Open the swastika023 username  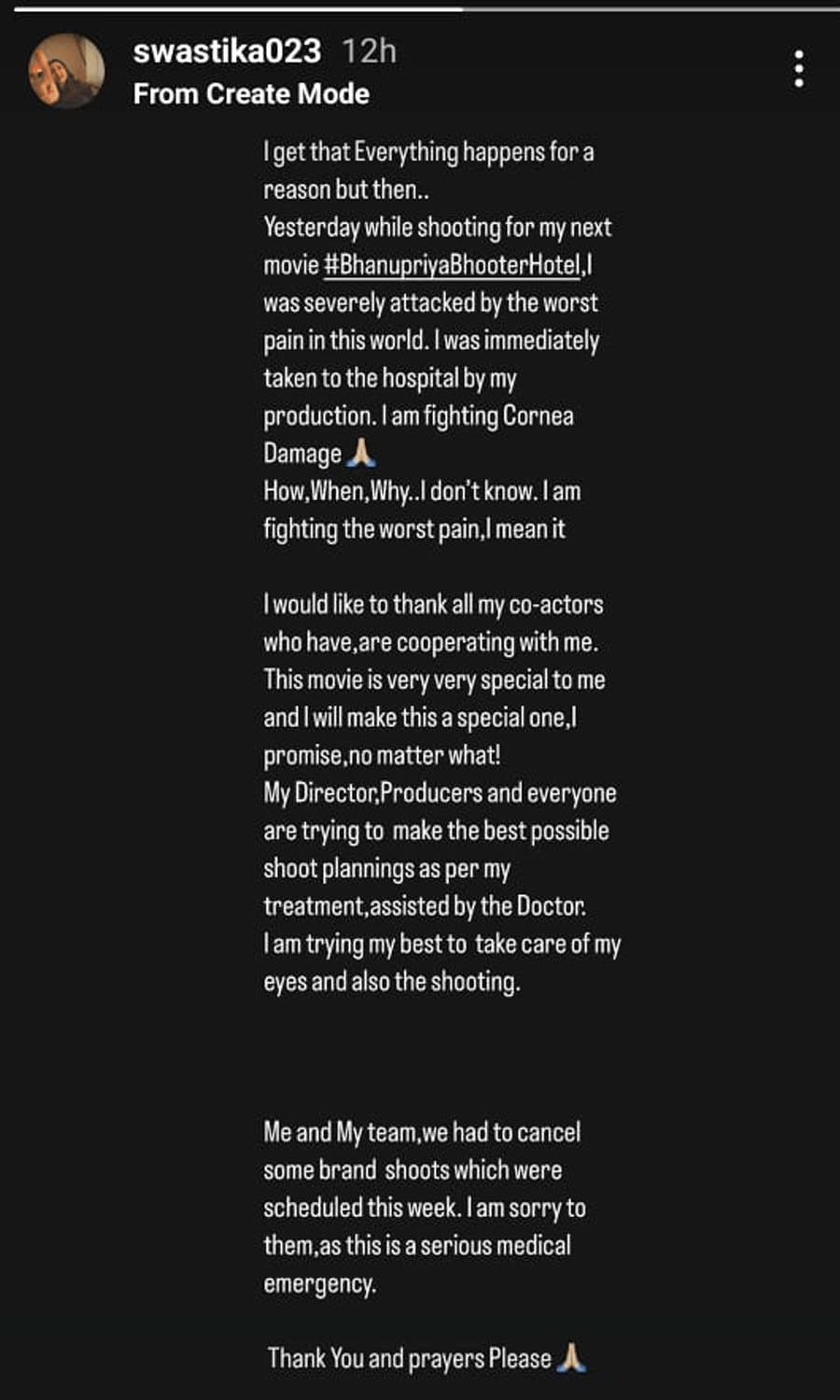(227, 50)
